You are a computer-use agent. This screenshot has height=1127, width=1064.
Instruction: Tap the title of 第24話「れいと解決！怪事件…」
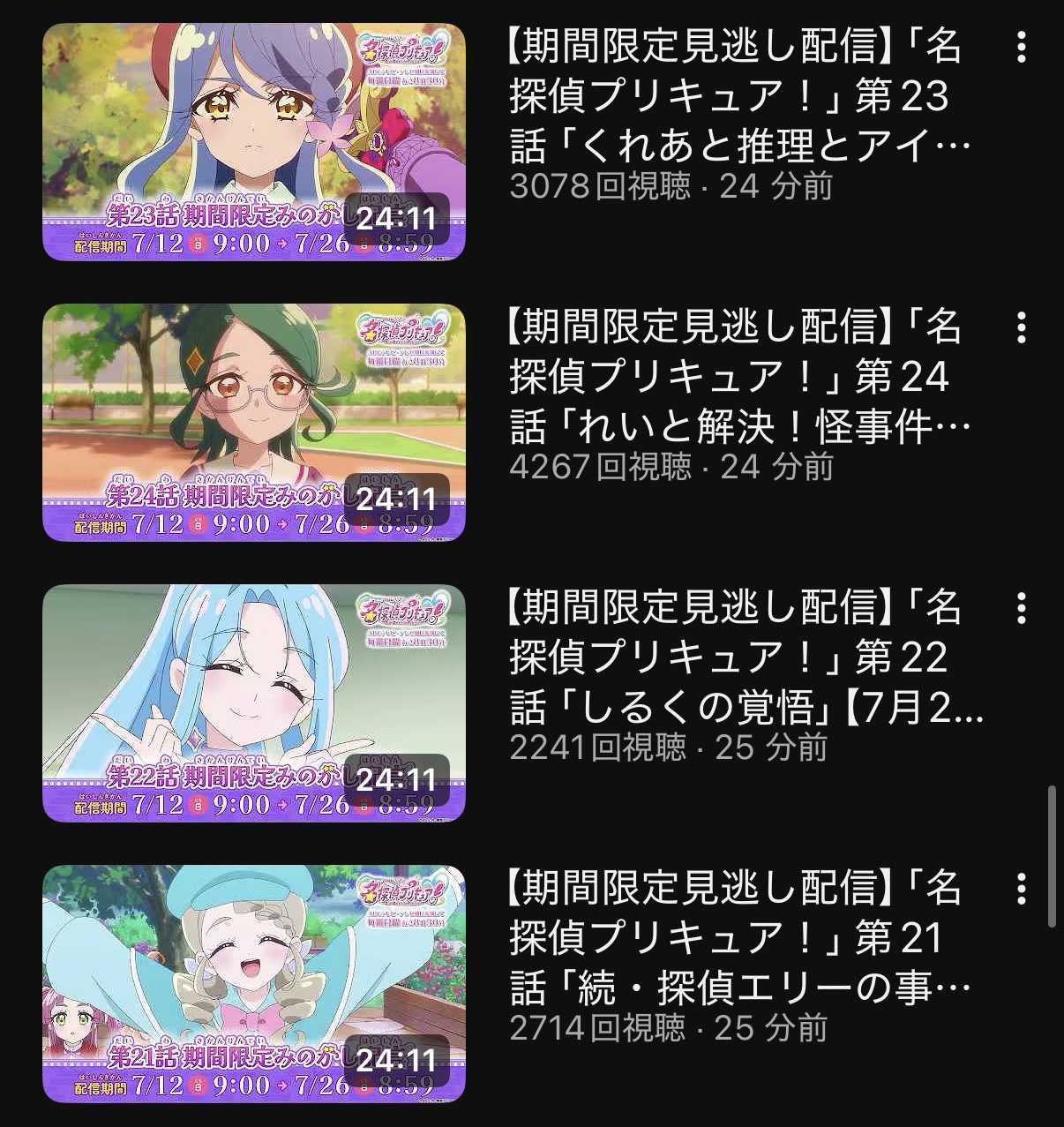point(739,376)
